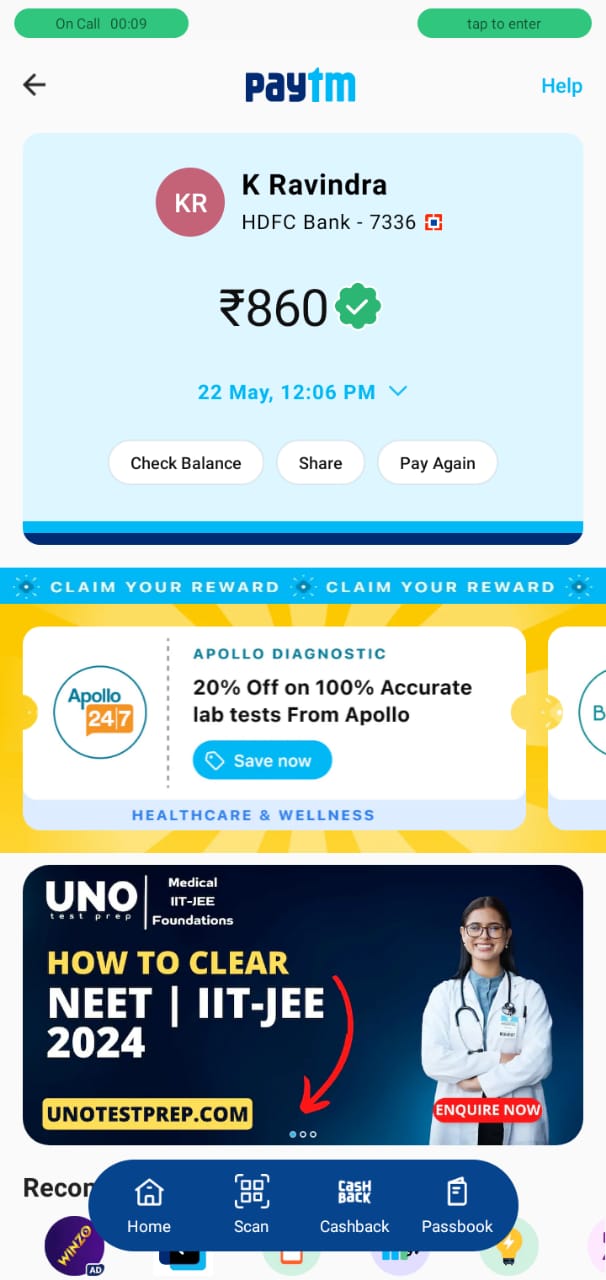Switch to the Cashback tab
This screenshot has height=1280, width=606.
(354, 1205)
